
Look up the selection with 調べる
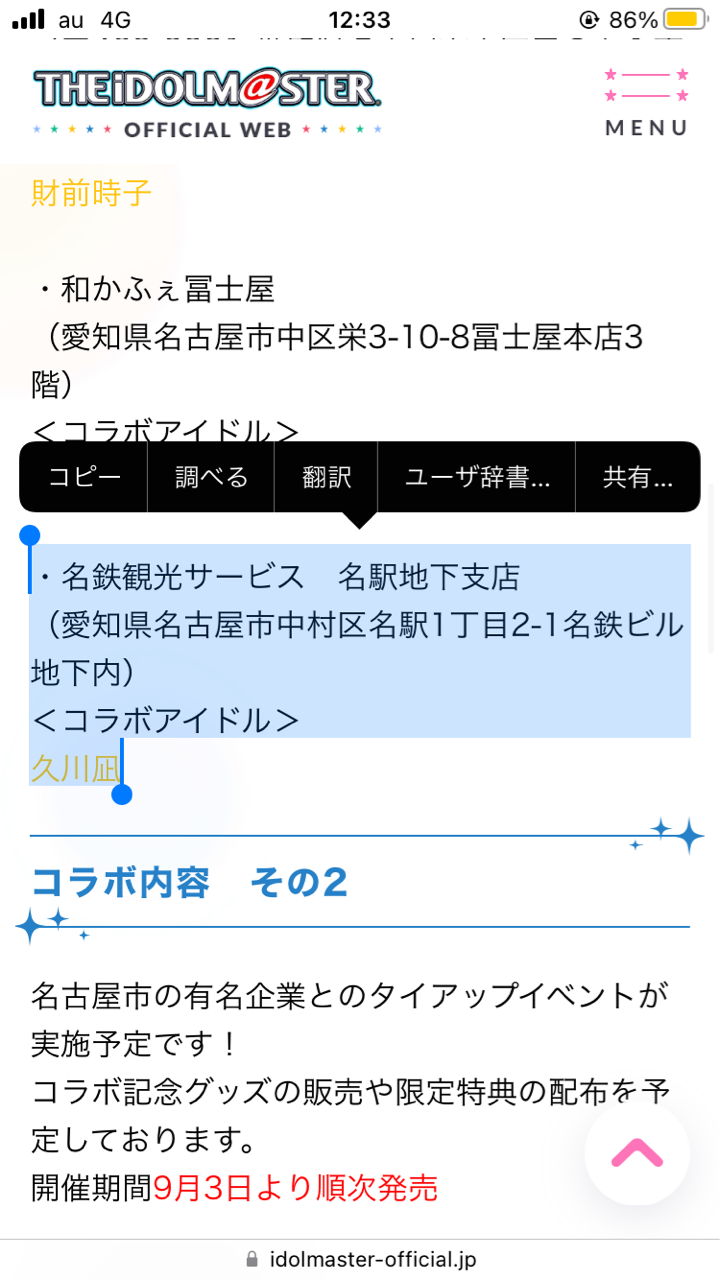point(211,477)
